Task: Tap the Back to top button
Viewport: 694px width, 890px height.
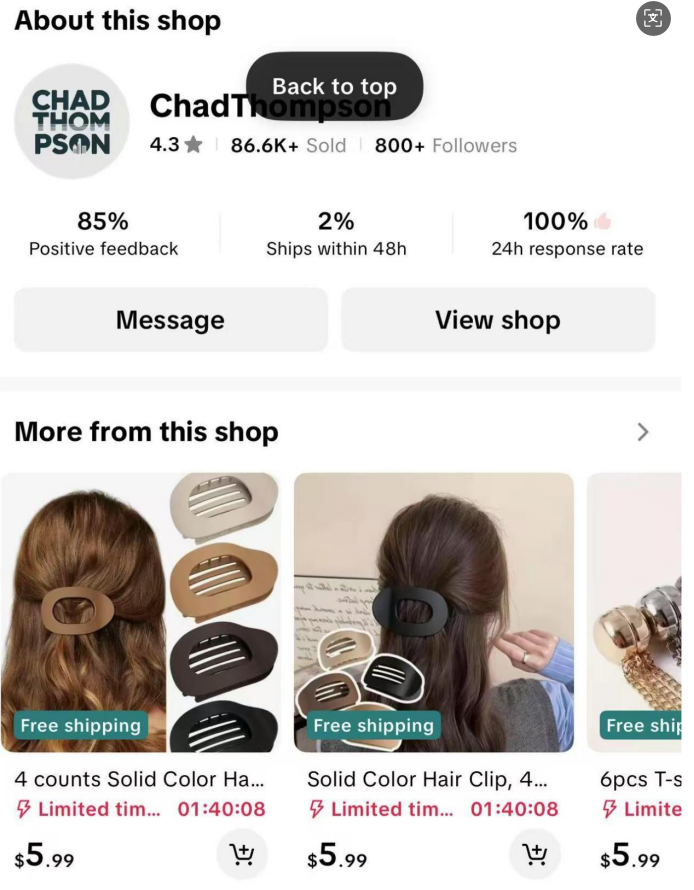Action: coord(334,86)
